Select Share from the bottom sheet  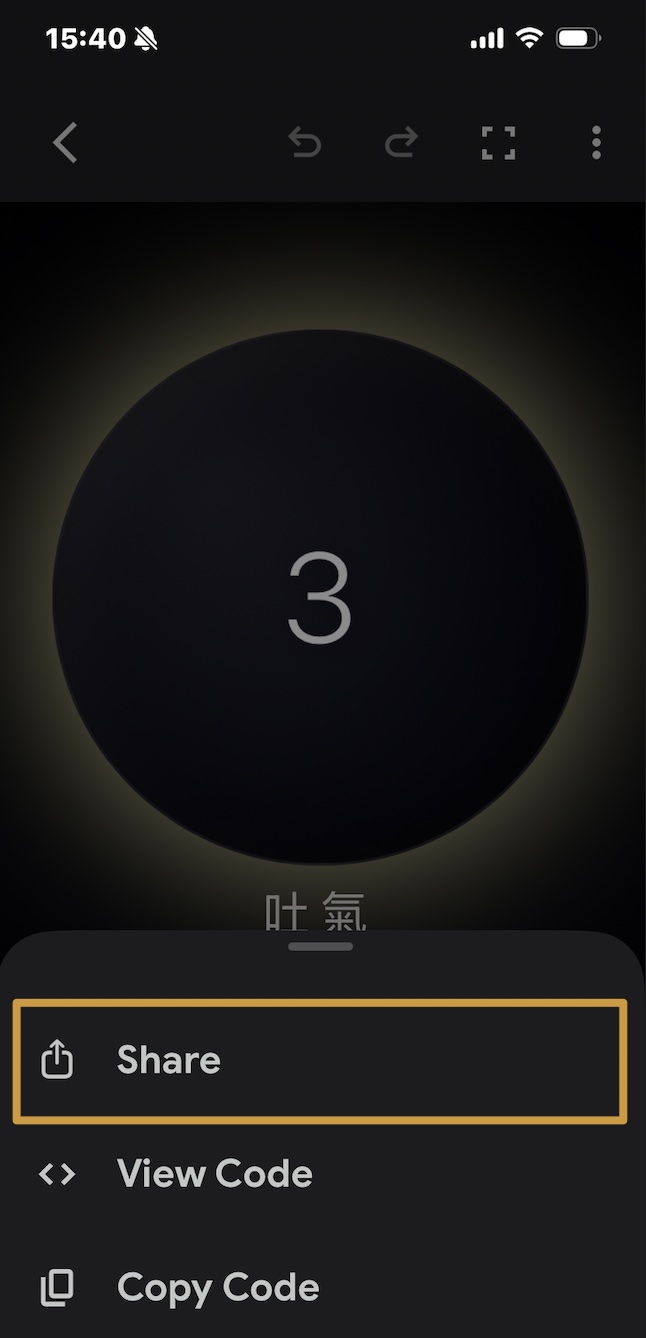(320, 1060)
